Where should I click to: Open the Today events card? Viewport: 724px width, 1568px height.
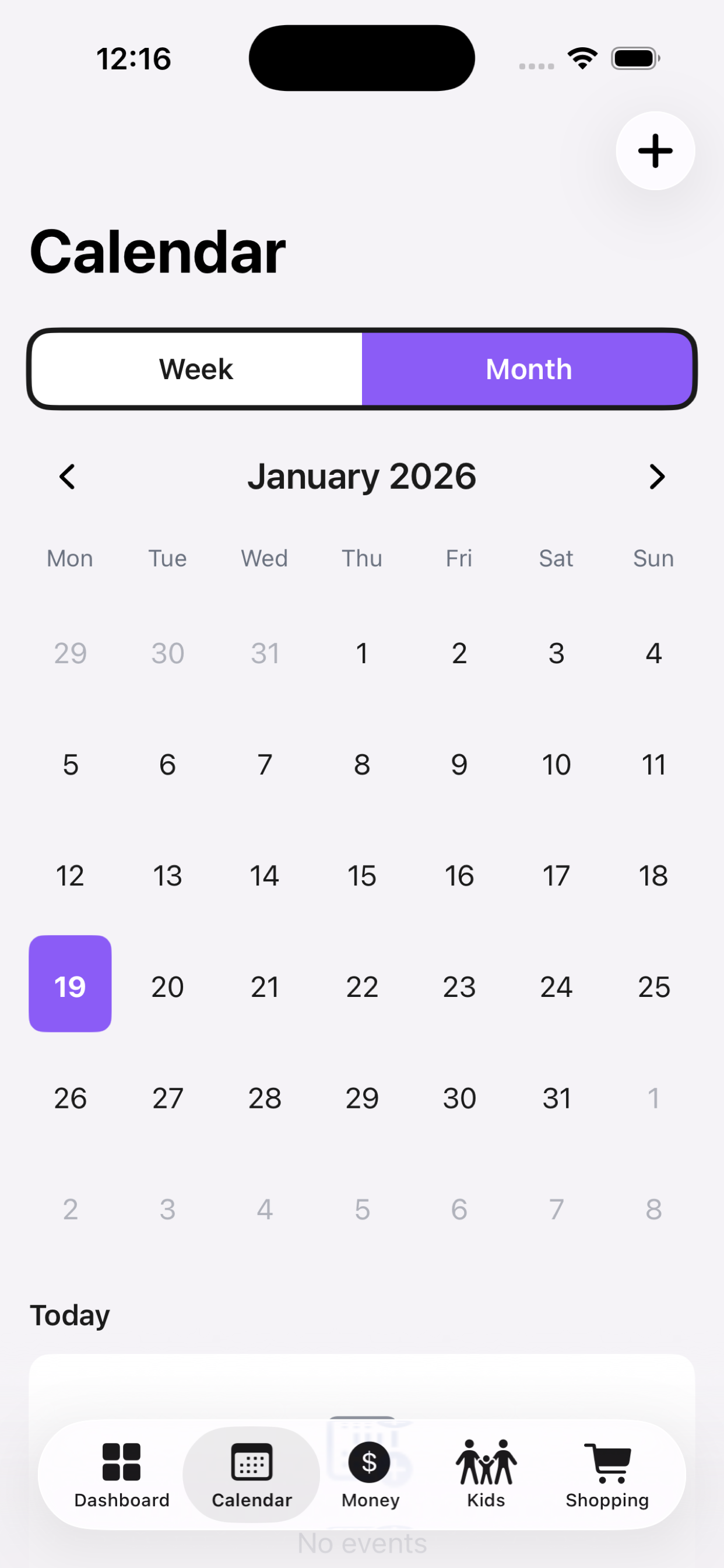tap(361, 1388)
